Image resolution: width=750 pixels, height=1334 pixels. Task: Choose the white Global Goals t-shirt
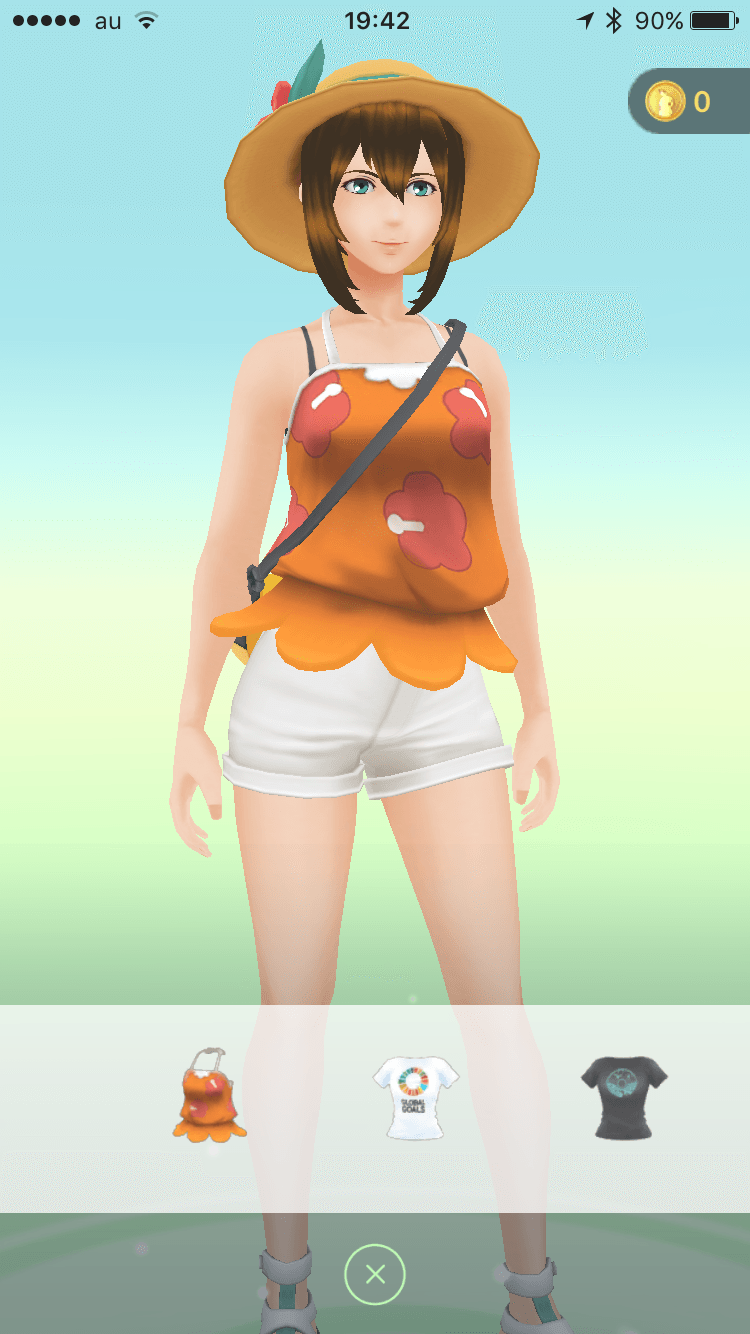point(416,1098)
